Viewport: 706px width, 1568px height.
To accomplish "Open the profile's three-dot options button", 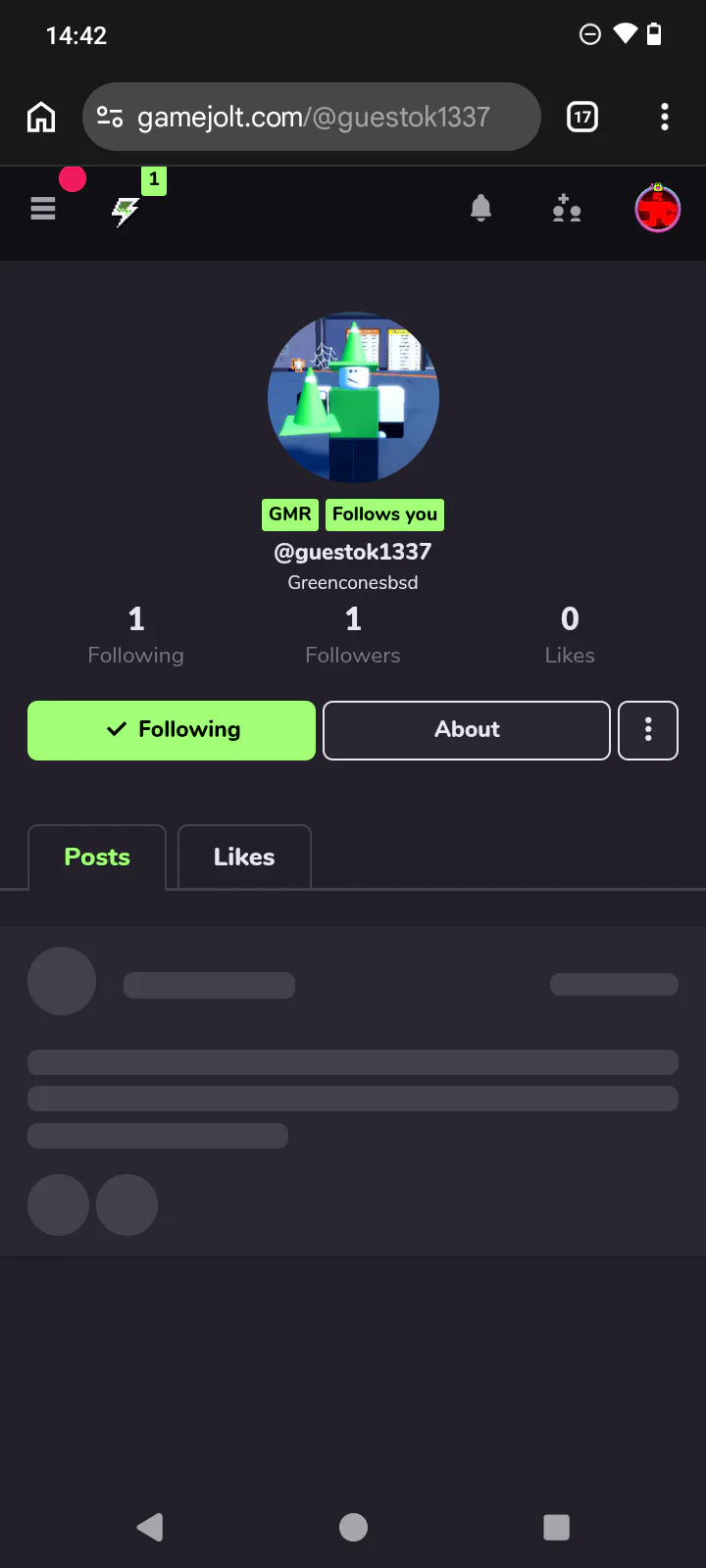I will coord(648,730).
